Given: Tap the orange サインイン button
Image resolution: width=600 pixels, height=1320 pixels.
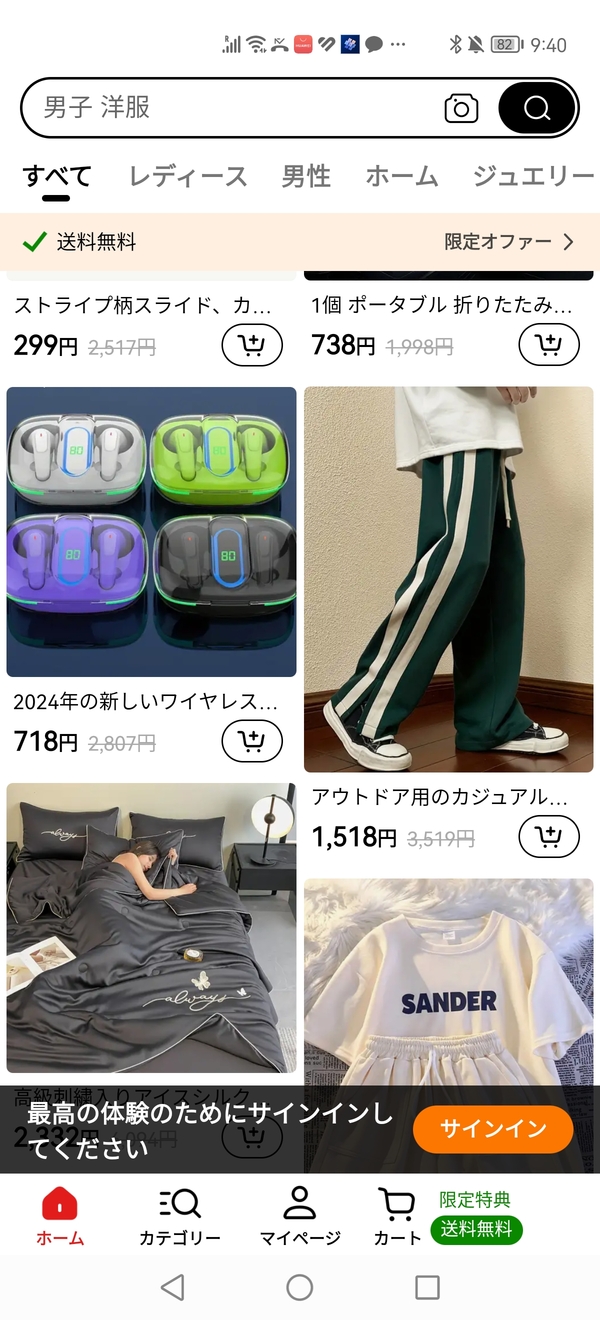Looking at the screenshot, I should point(493,1129).
